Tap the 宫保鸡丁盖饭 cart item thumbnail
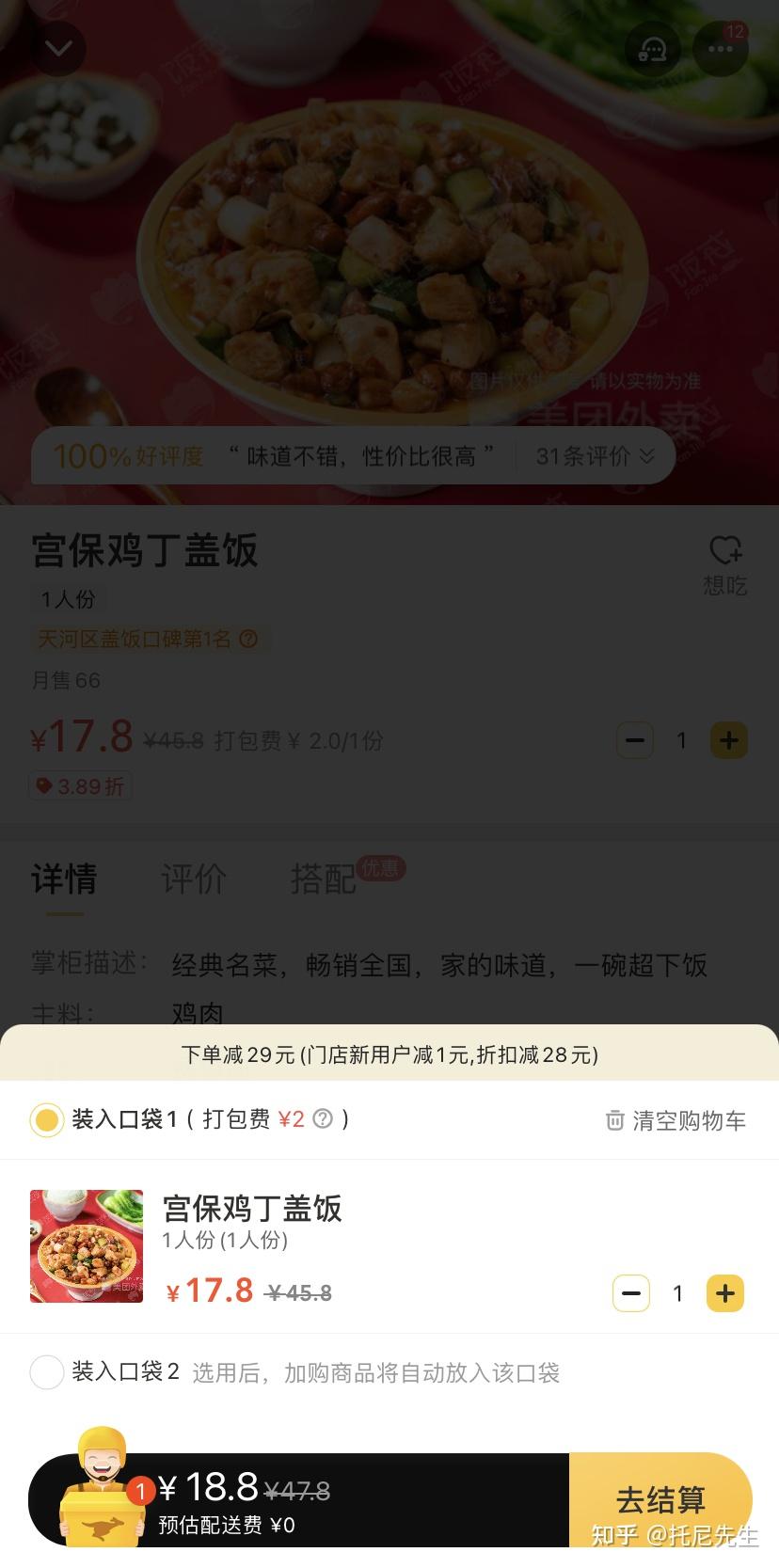 pos(87,1246)
